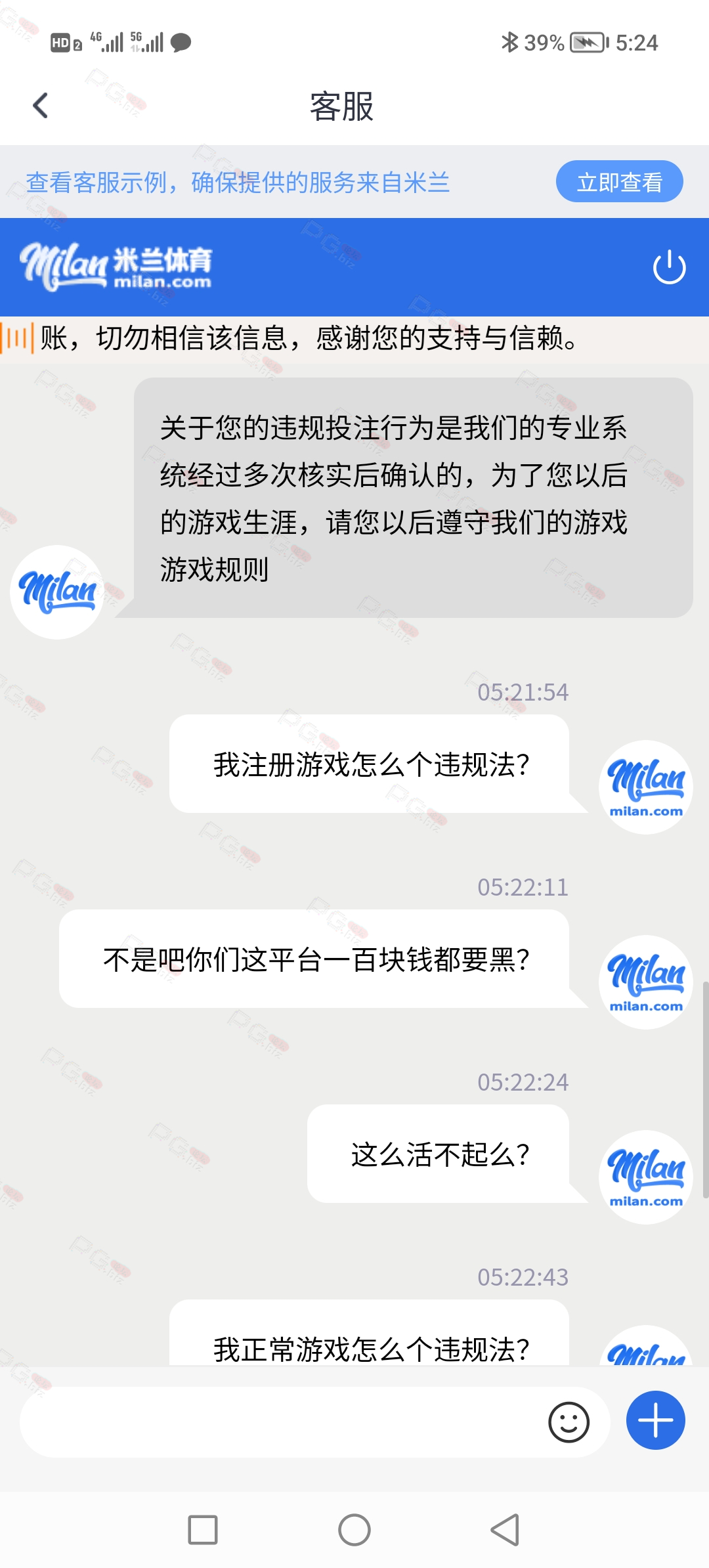Open the system recent apps view
This screenshot has width=709, height=1568.
point(203,1530)
